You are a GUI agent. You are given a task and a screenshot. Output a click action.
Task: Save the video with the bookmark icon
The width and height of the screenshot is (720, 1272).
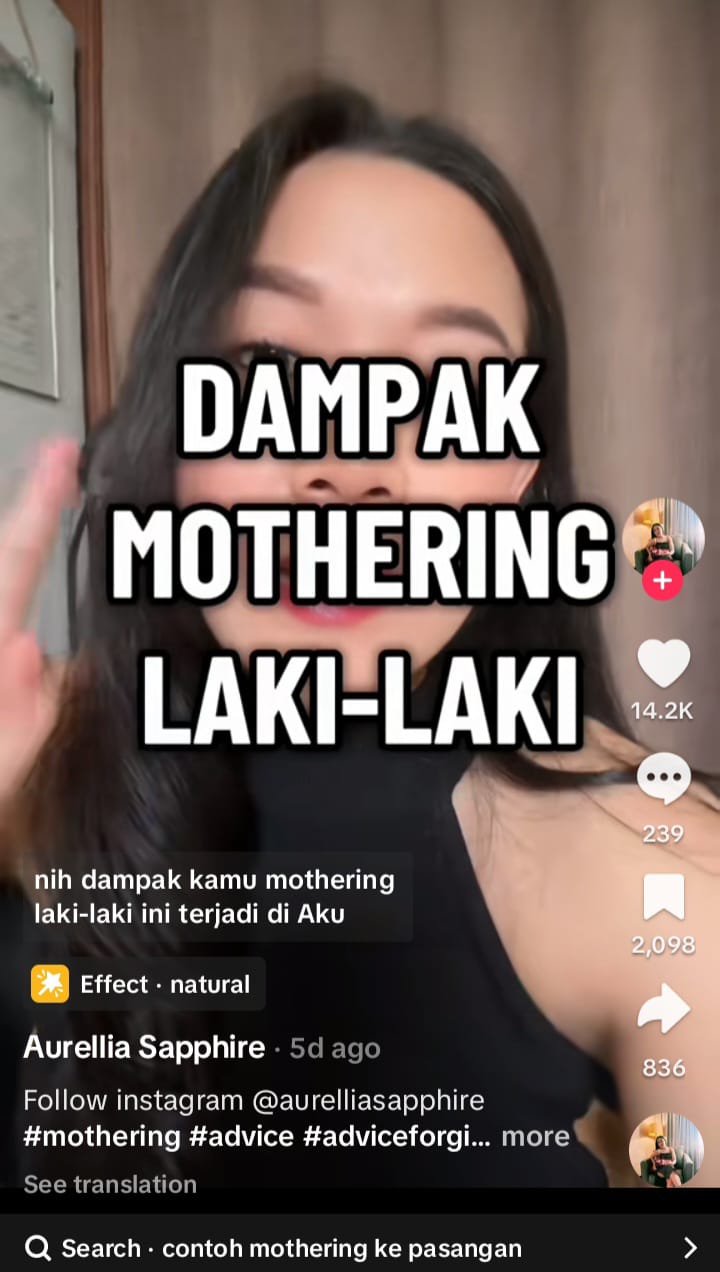pyautogui.click(x=663, y=897)
